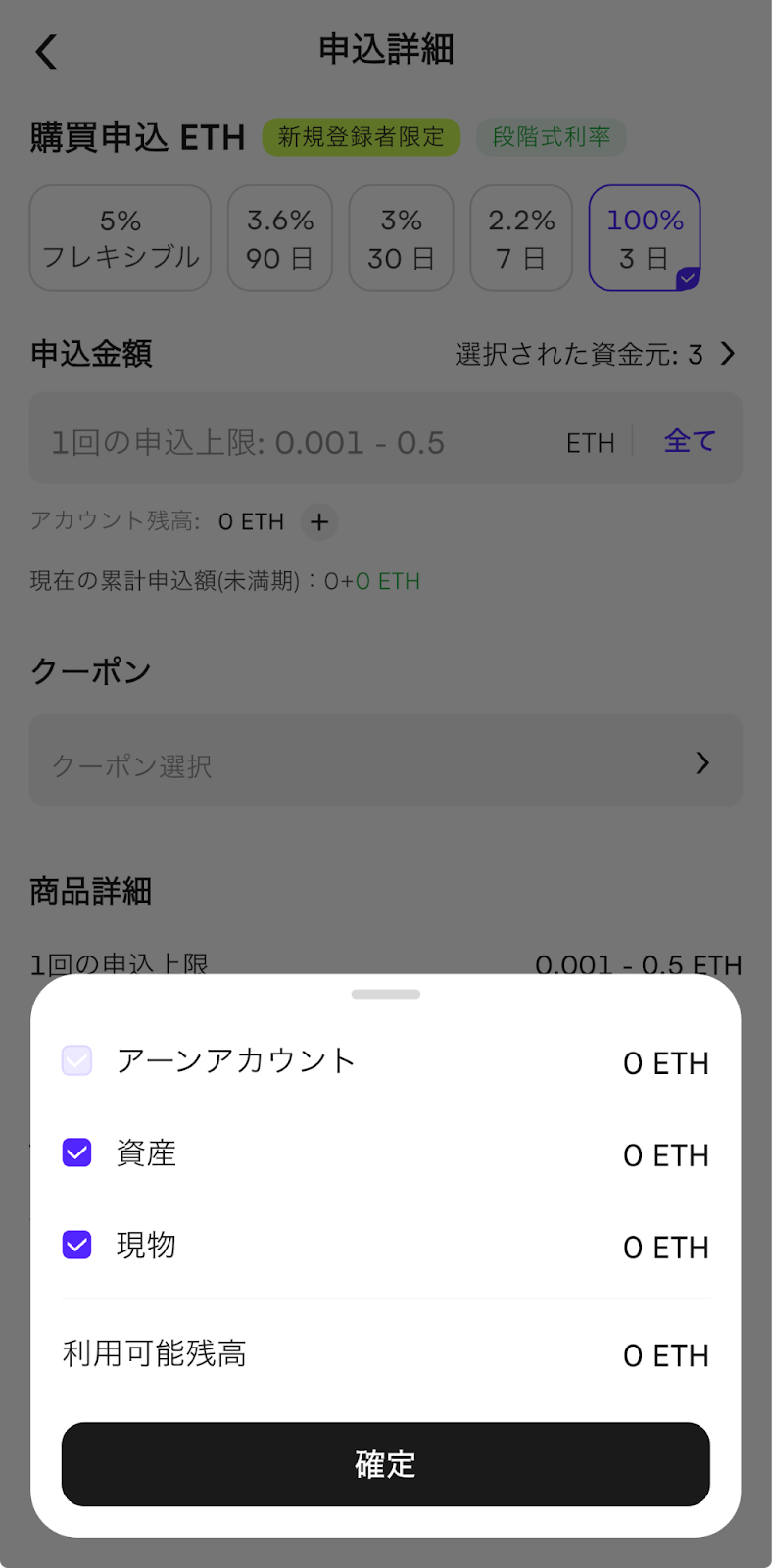Uncheck the 資産 funding source checkbox
This screenshot has width=772, height=1568.
[77, 1152]
